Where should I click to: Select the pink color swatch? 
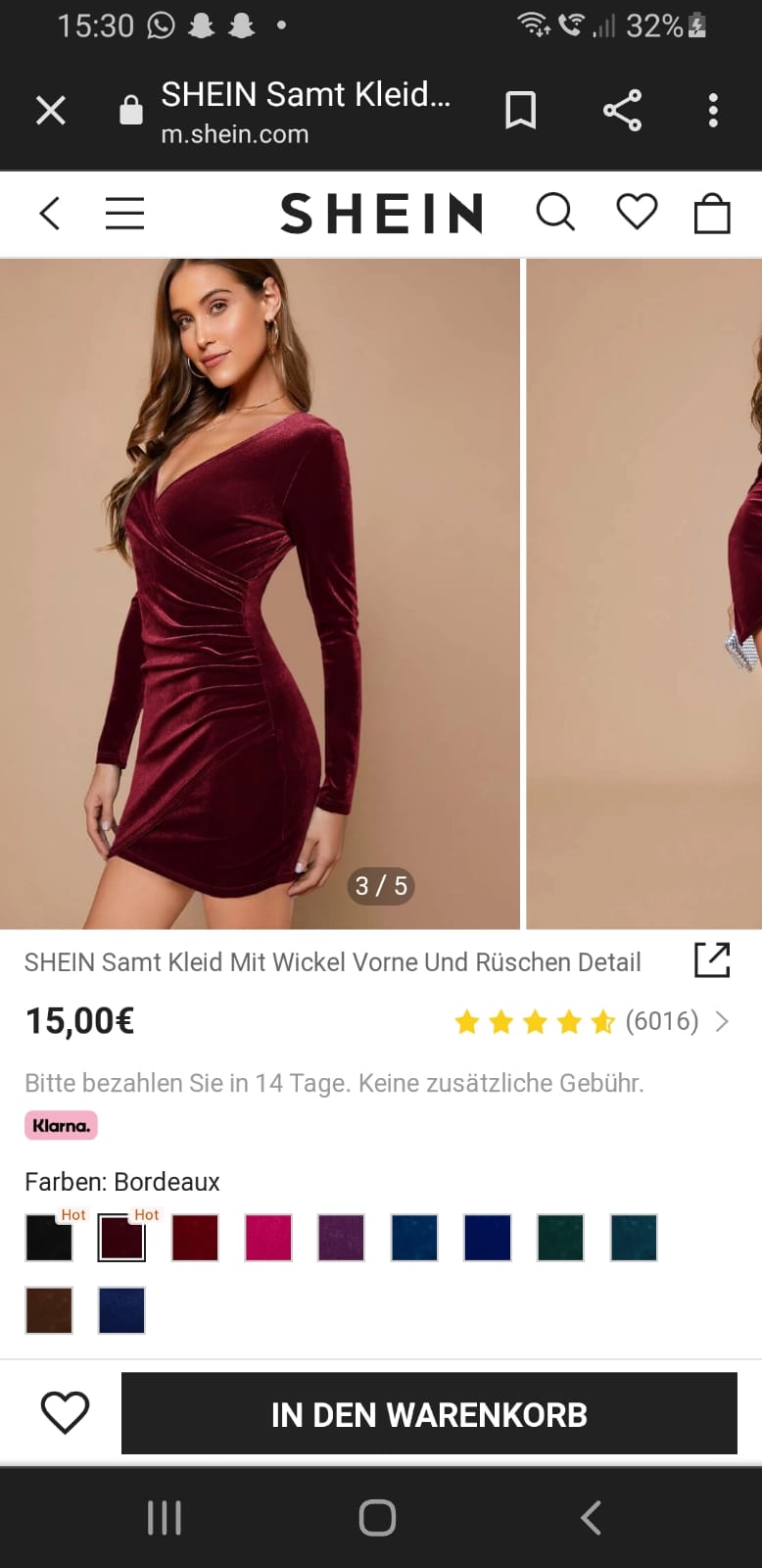coord(268,1238)
